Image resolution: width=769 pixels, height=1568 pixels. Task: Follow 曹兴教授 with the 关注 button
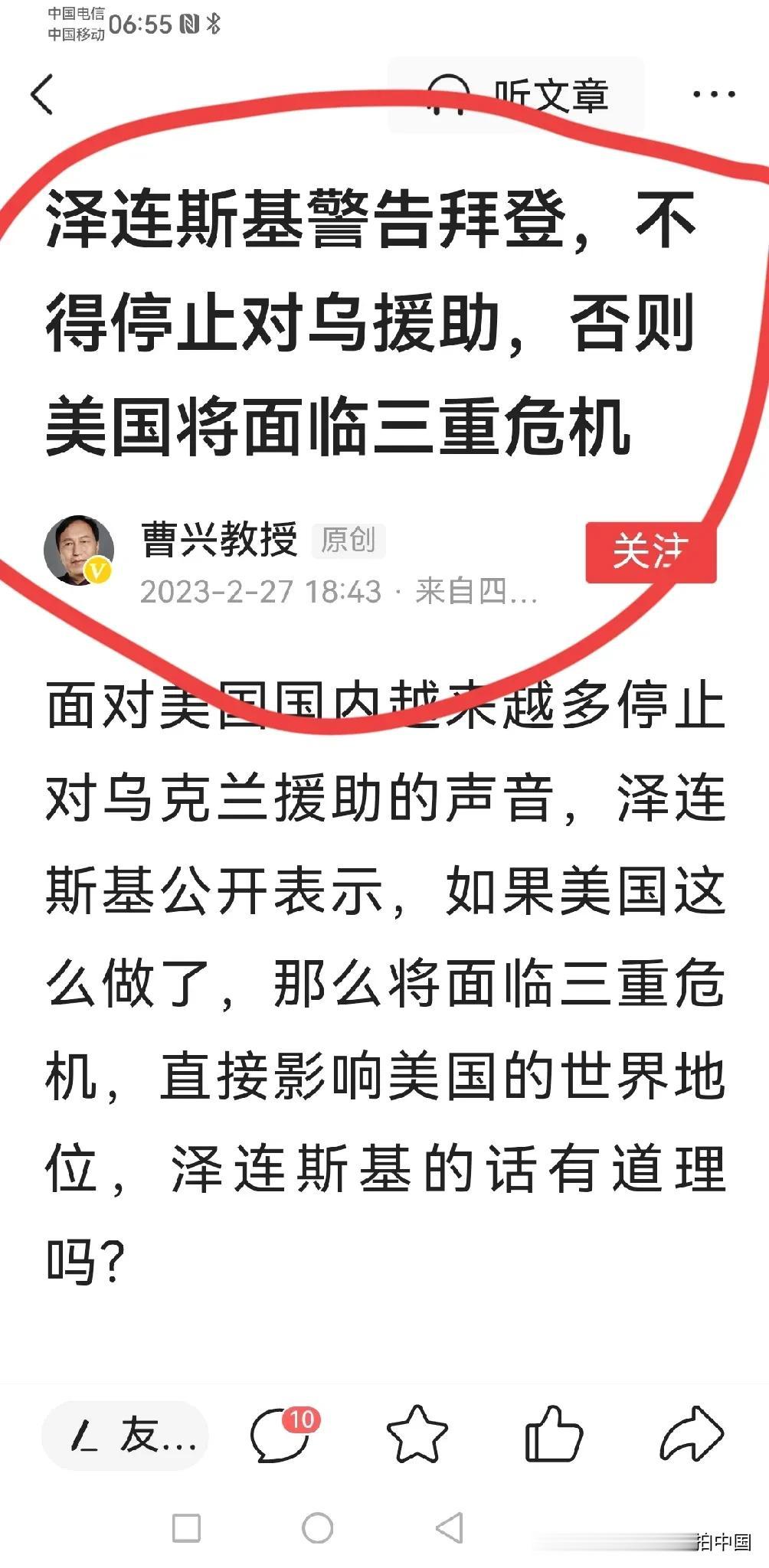pyautogui.click(x=650, y=552)
